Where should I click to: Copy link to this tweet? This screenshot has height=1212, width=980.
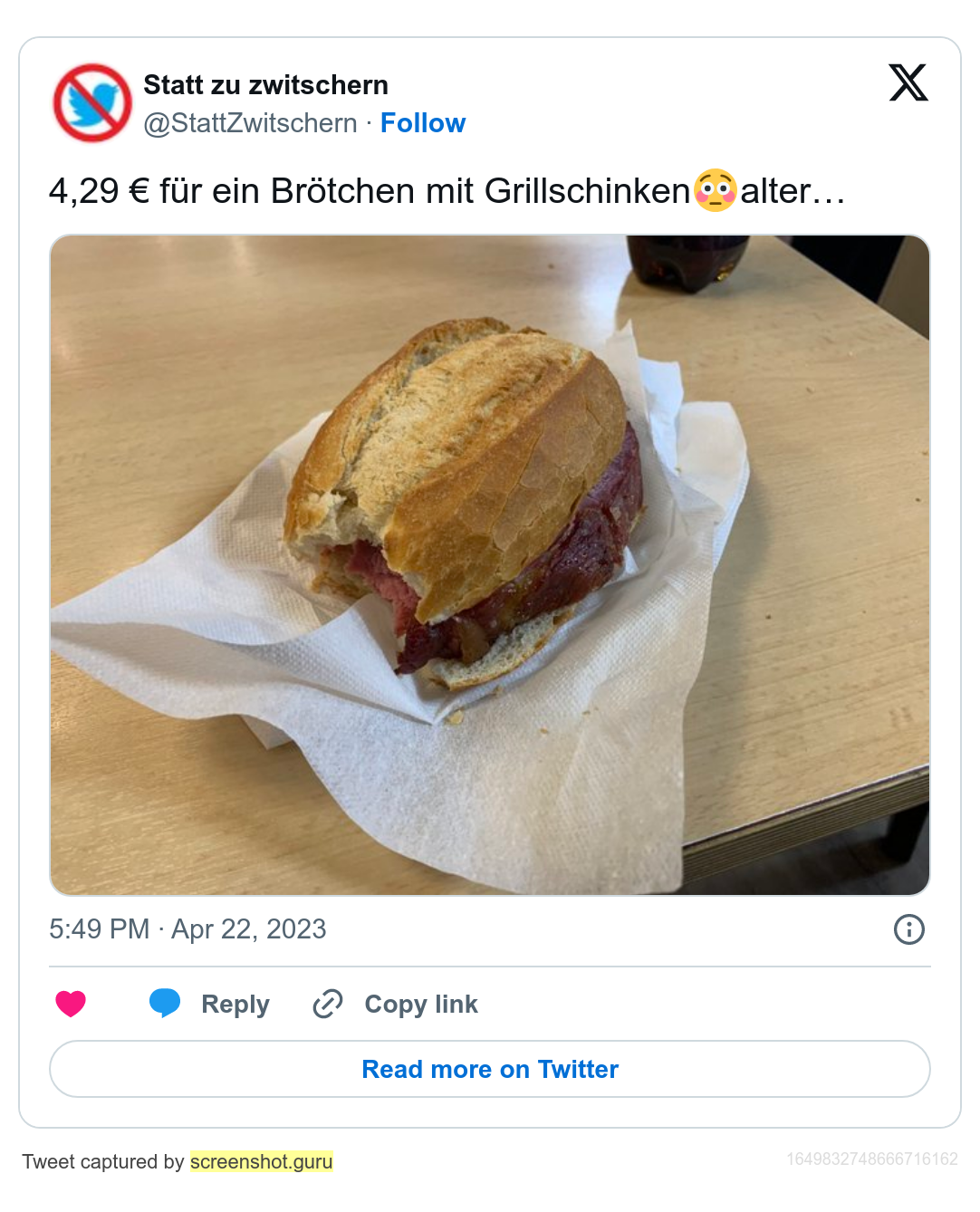pos(396,1004)
